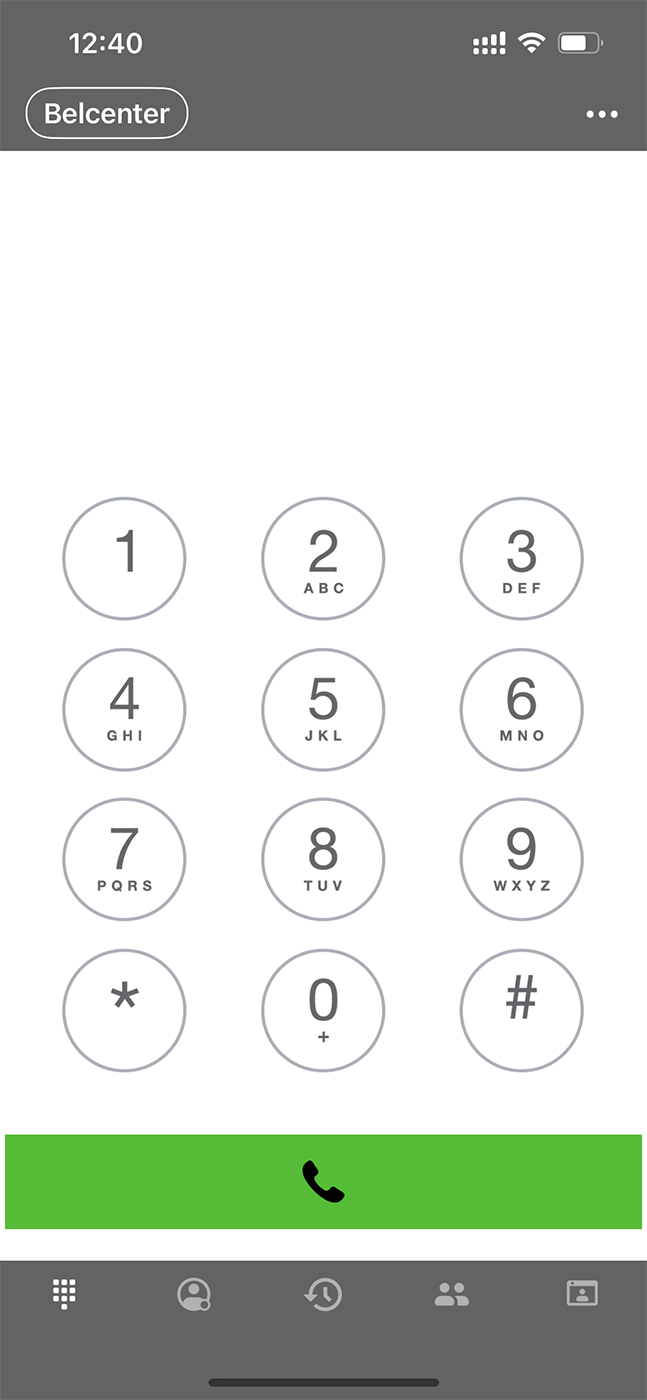Dial digit 8 TUV

323,860
